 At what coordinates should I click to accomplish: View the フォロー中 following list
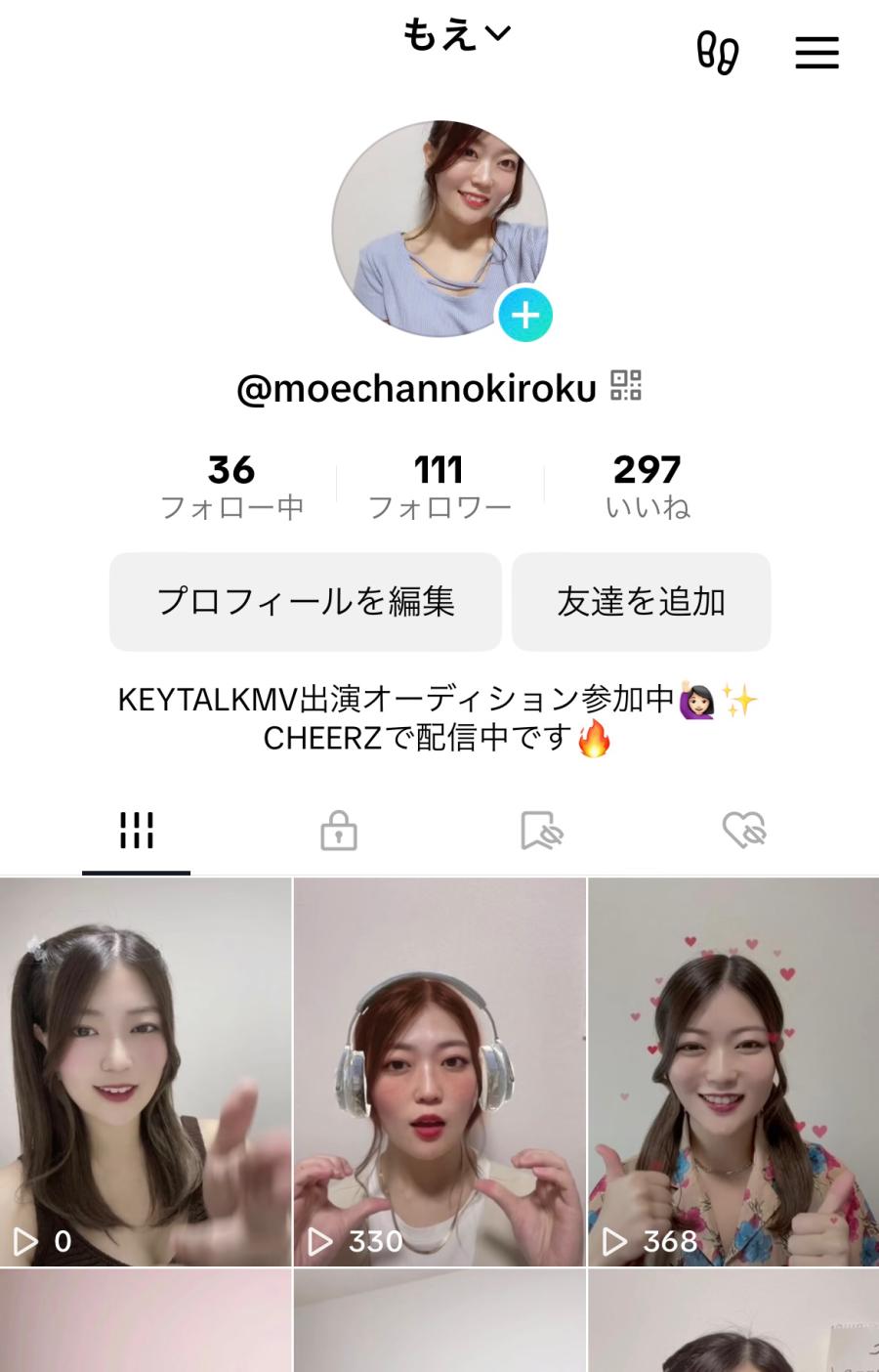point(231,486)
